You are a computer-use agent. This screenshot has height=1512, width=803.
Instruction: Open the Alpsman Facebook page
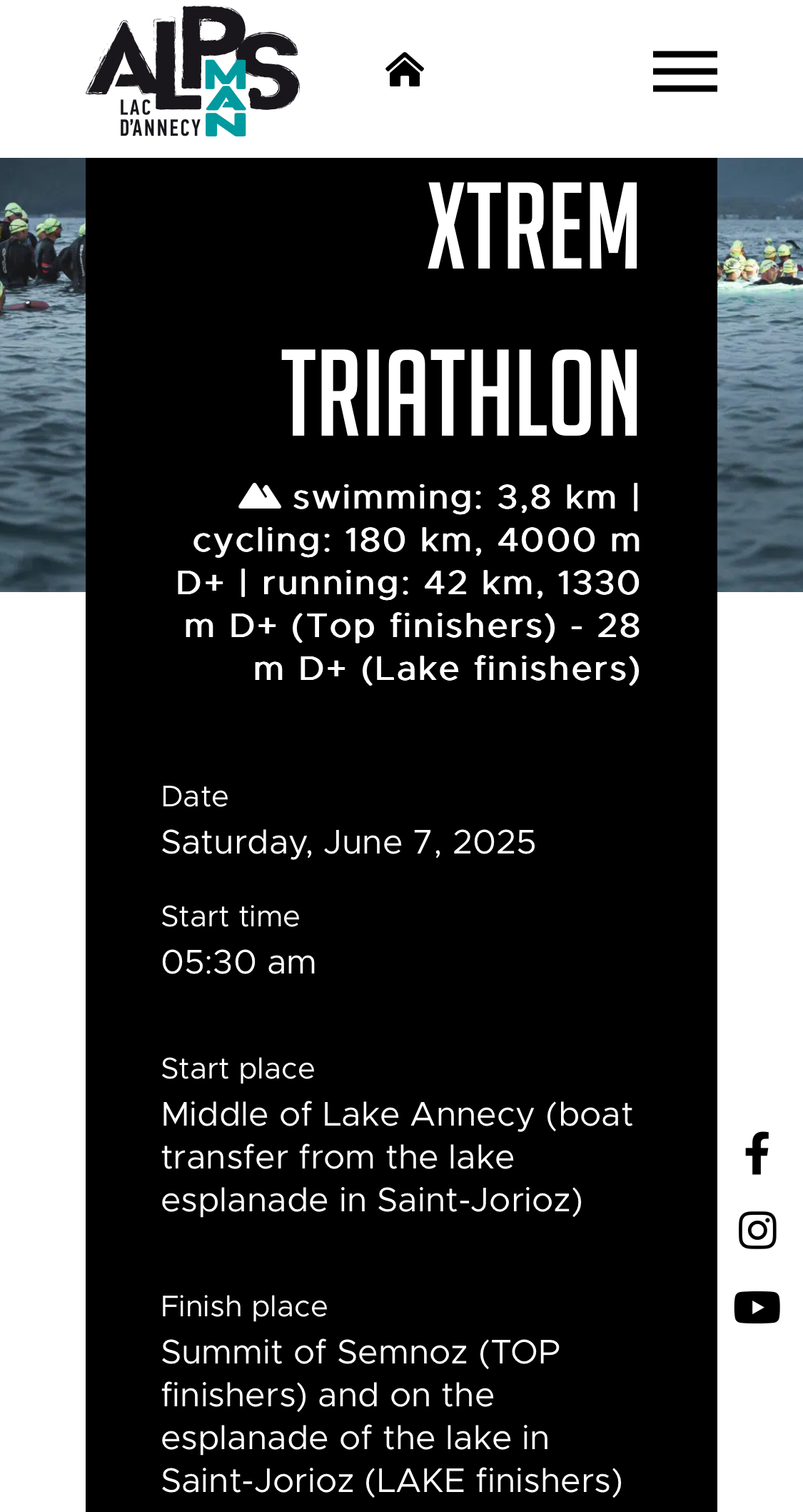pos(757,1153)
